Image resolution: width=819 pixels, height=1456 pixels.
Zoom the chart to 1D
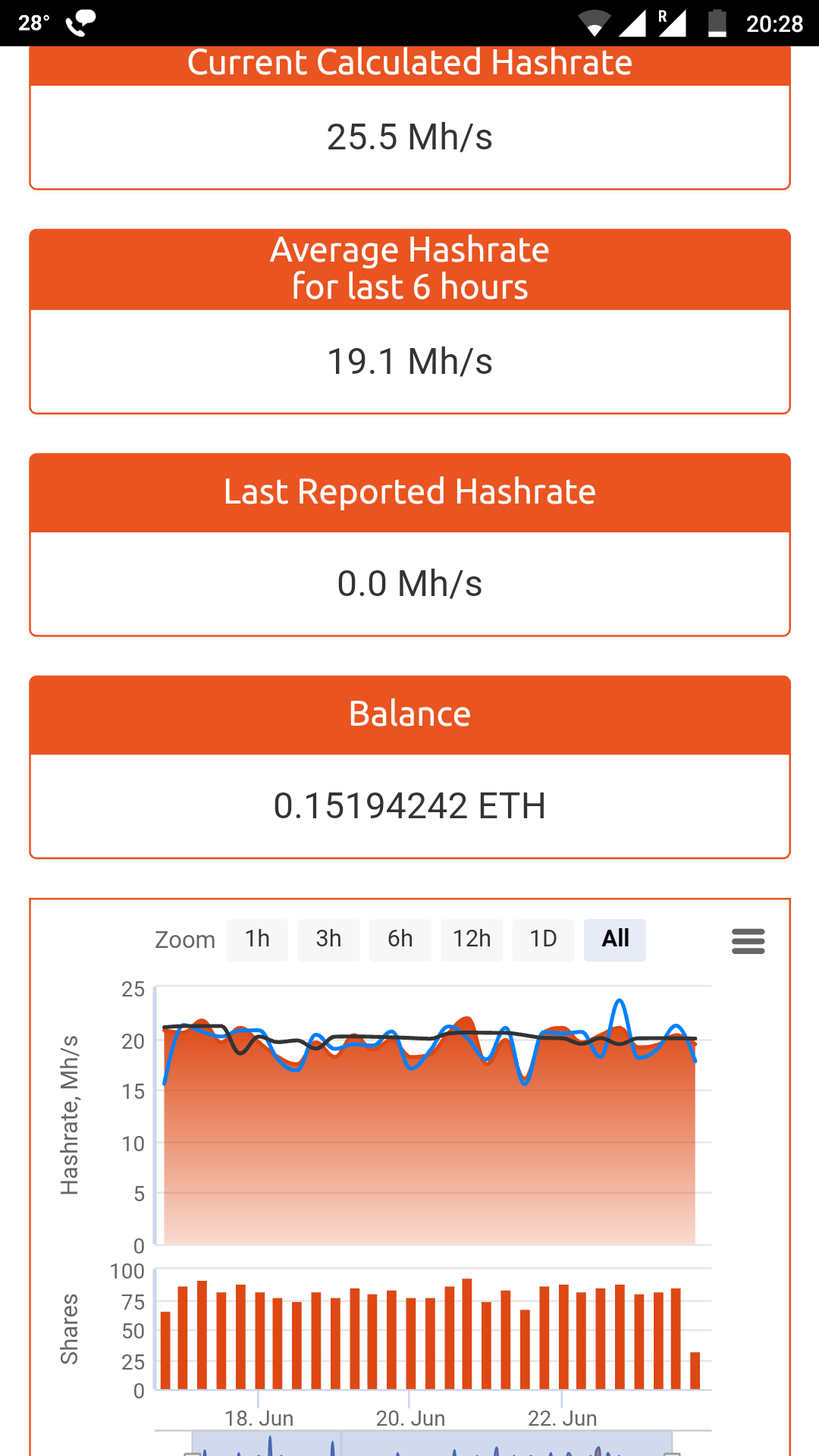click(x=543, y=940)
